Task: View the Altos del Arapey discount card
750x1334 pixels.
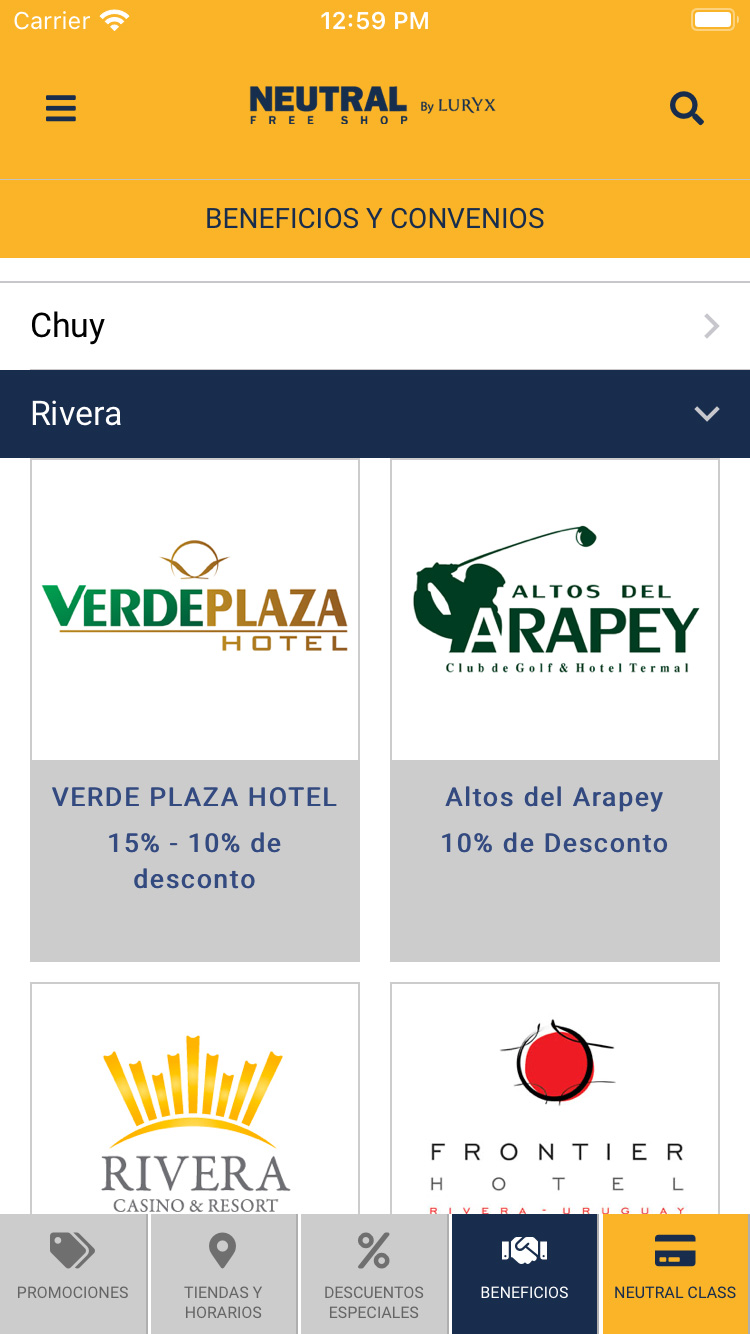Action: click(555, 710)
